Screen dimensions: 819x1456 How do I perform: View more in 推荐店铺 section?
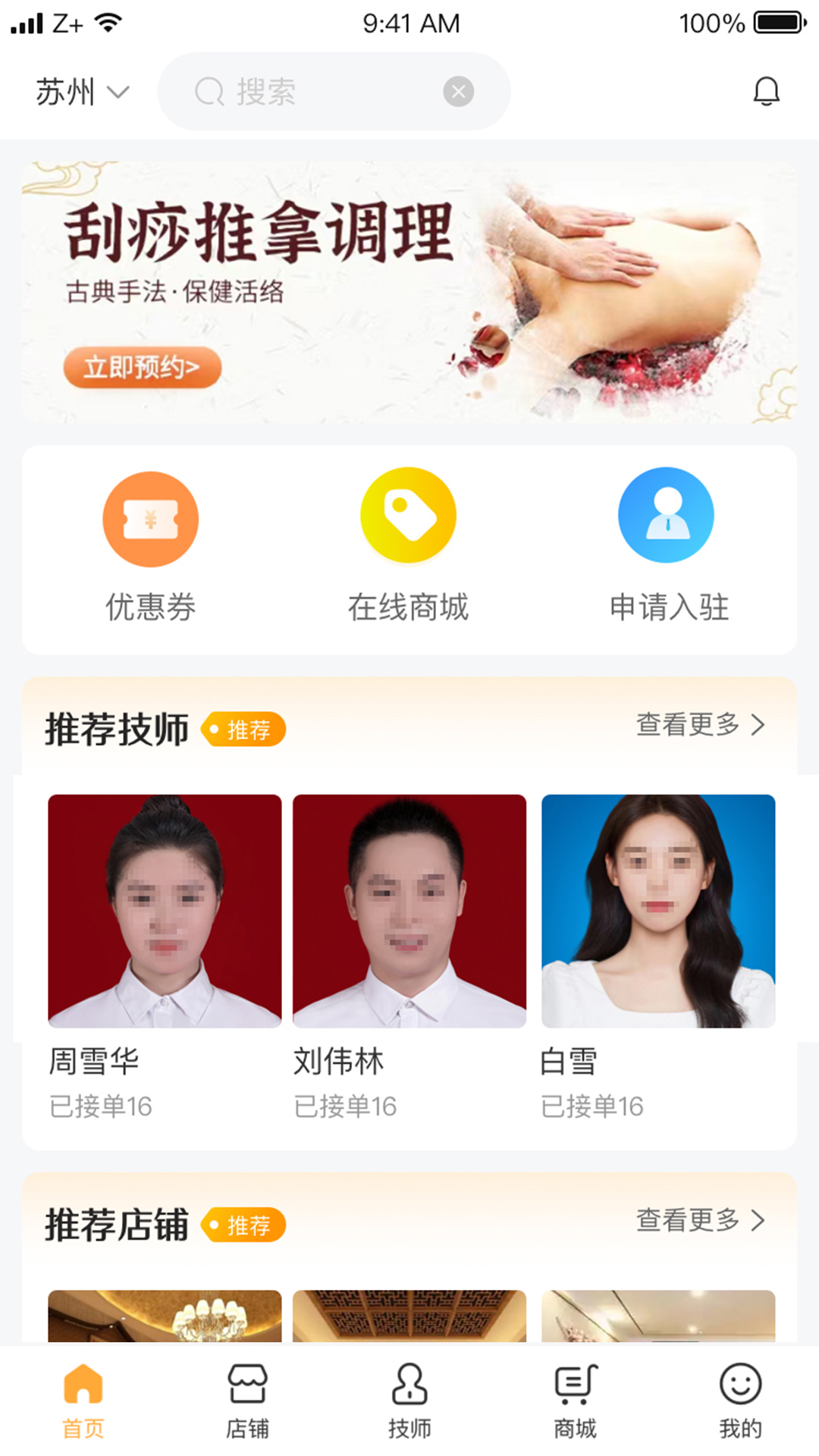pos(699,1220)
